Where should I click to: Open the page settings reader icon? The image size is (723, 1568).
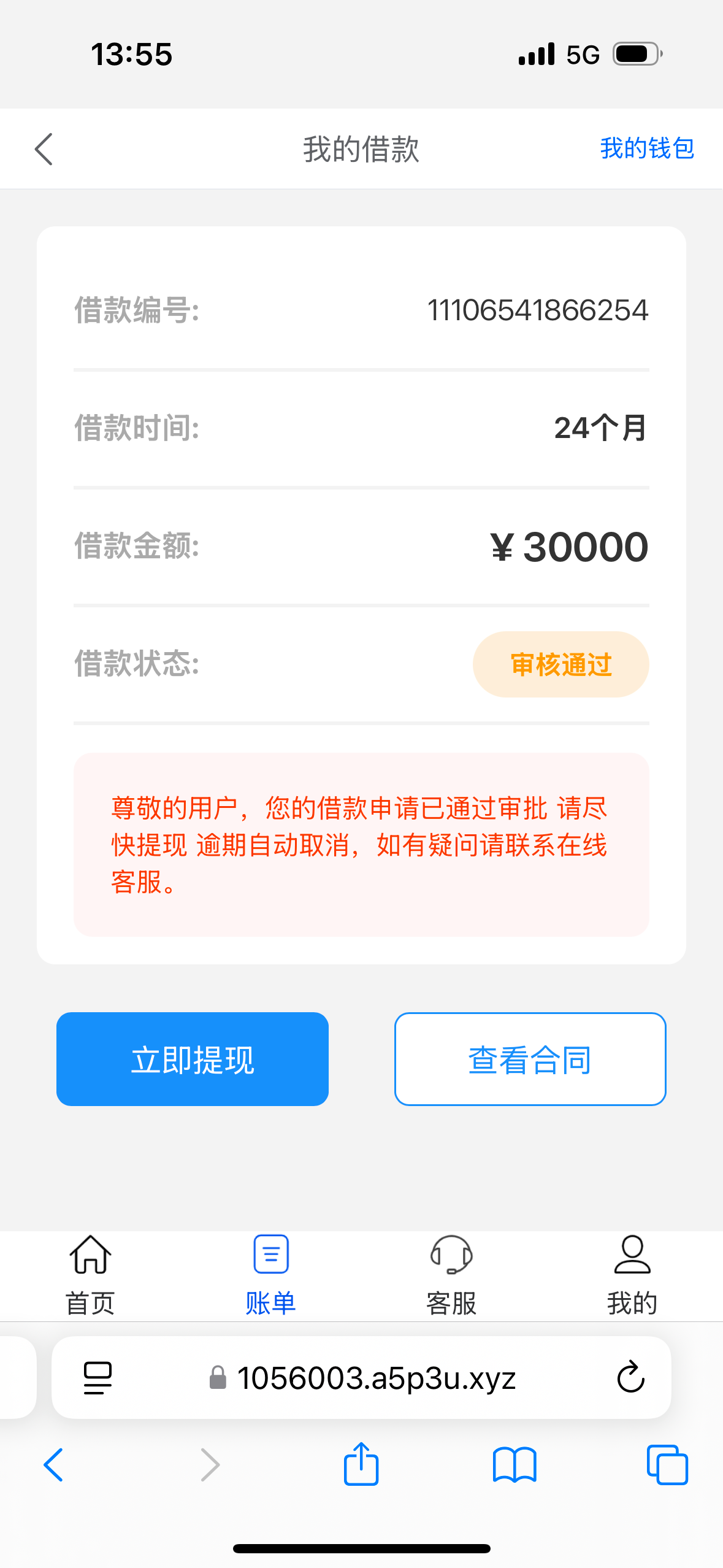(96, 1378)
